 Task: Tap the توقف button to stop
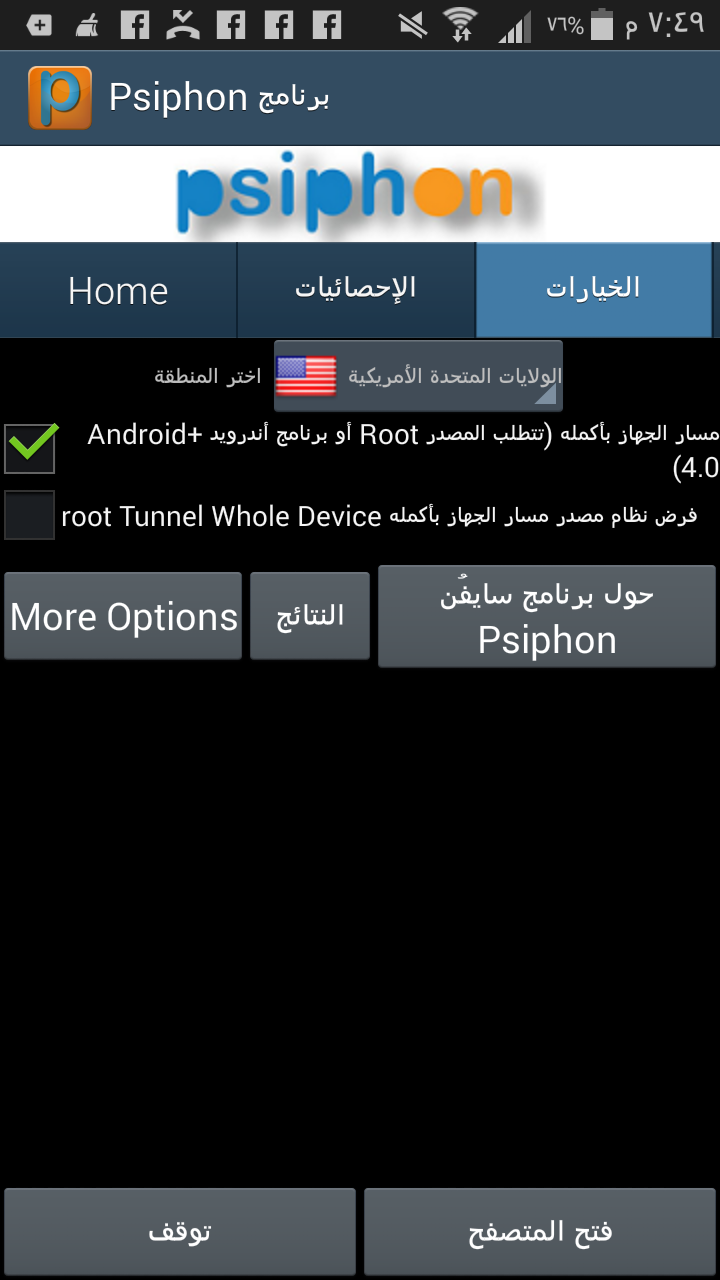pos(180,1231)
